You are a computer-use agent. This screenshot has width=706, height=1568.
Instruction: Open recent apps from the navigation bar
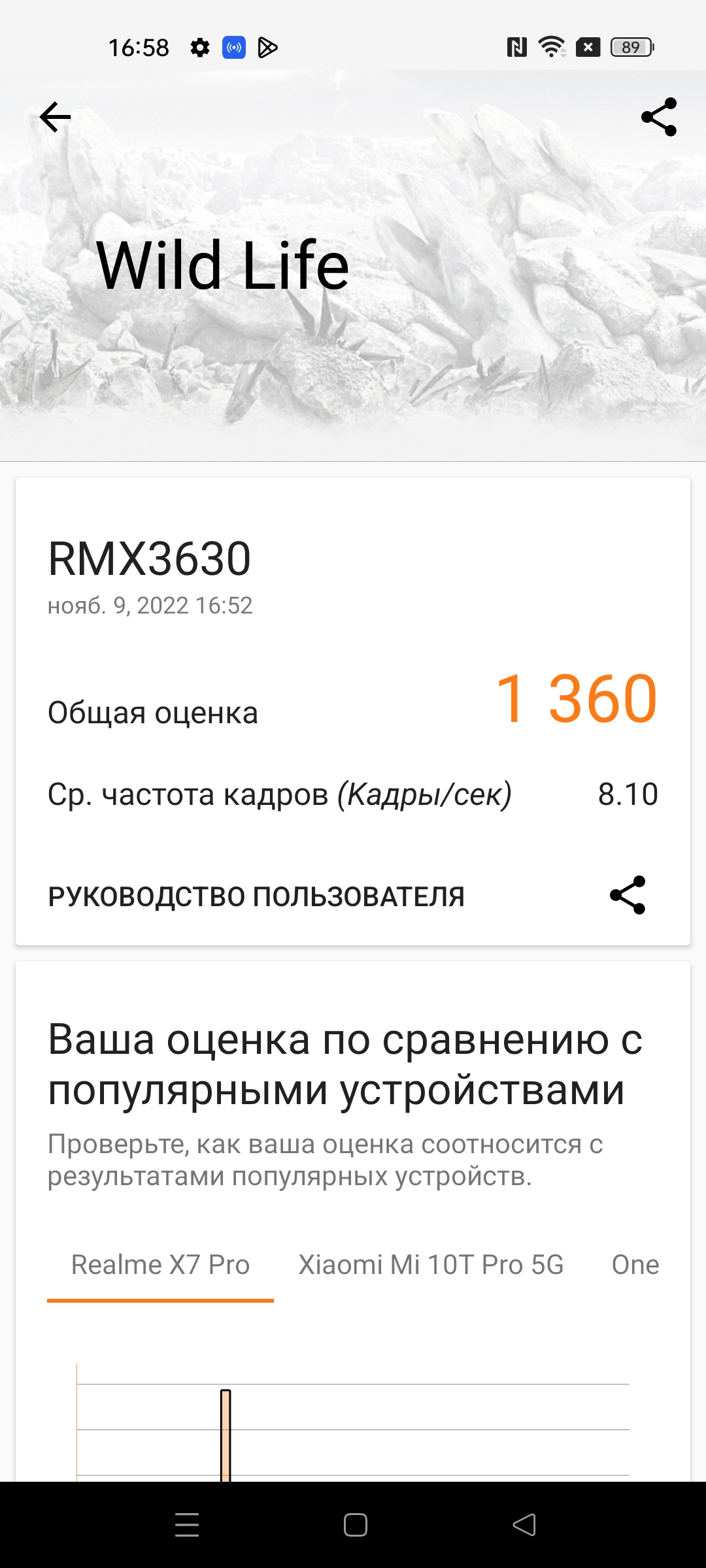coord(187,1525)
